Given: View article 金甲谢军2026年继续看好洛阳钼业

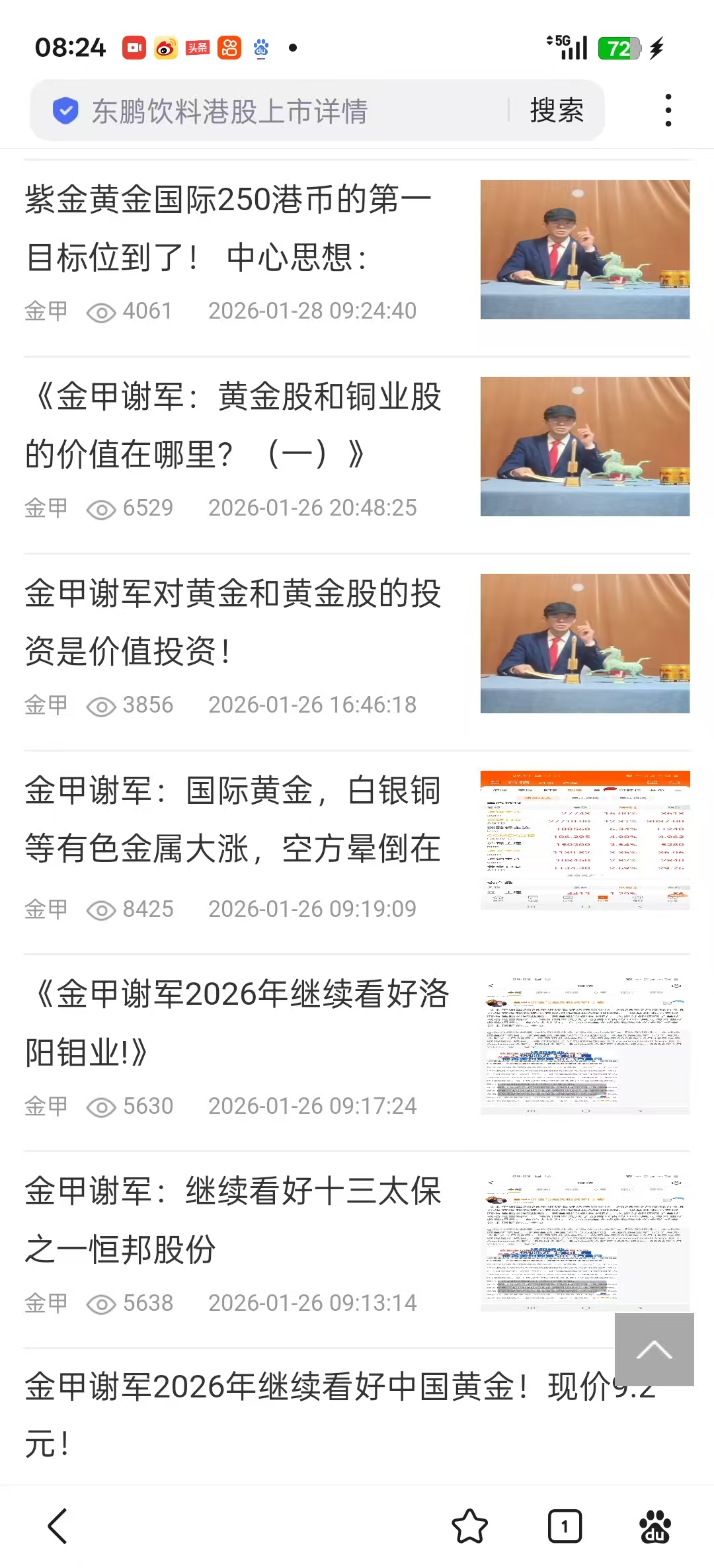Looking at the screenshot, I should (237, 1023).
